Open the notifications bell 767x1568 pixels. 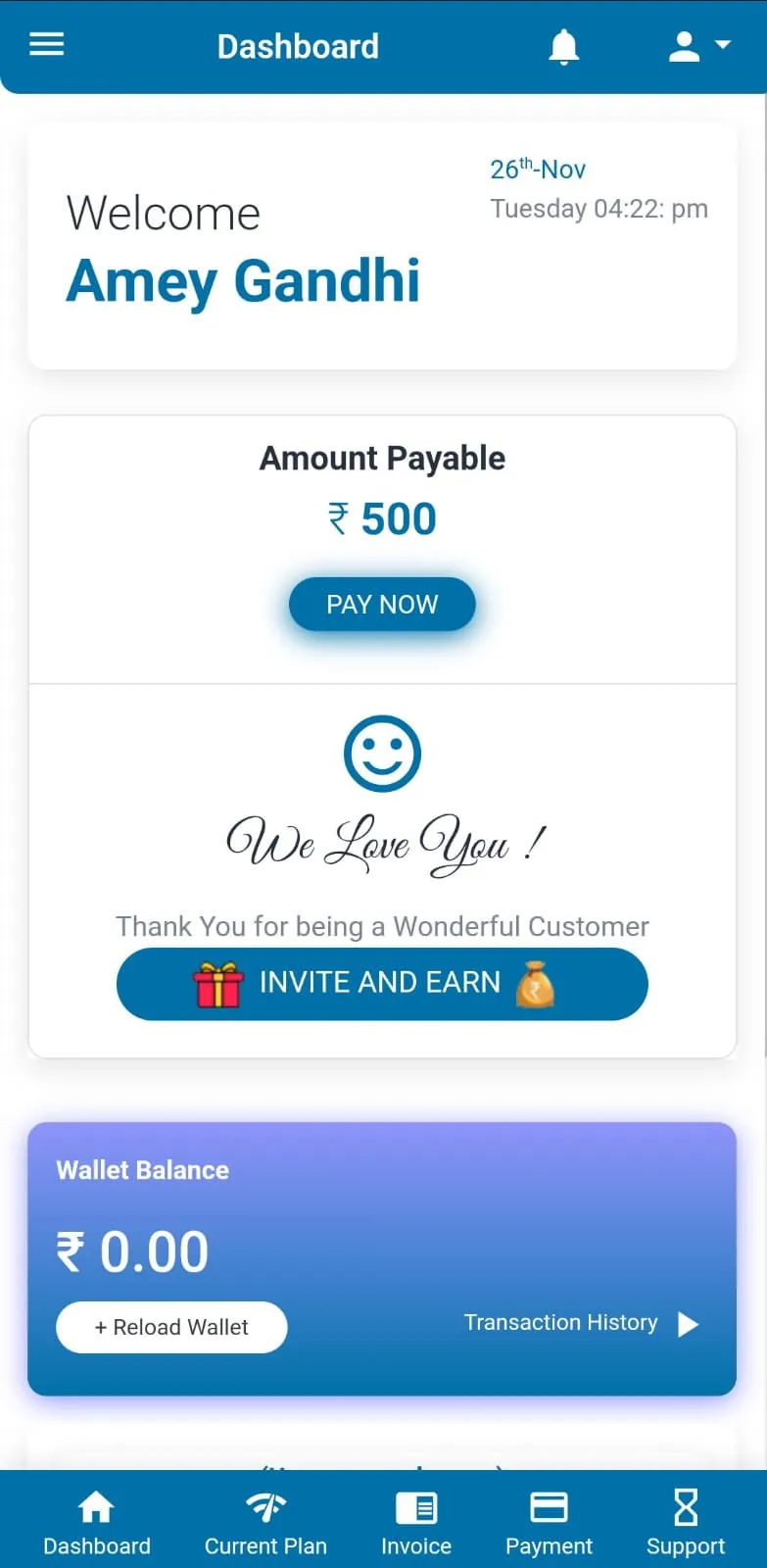(x=563, y=46)
